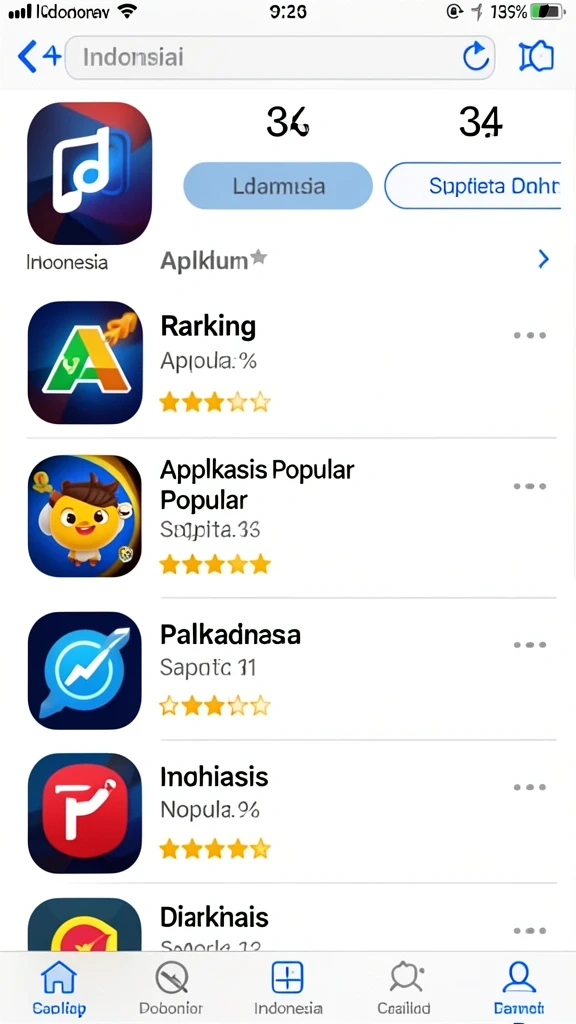Screen dimensions: 576x1024
Task: Switch to the Dobonior tab
Action: (x=171, y=989)
